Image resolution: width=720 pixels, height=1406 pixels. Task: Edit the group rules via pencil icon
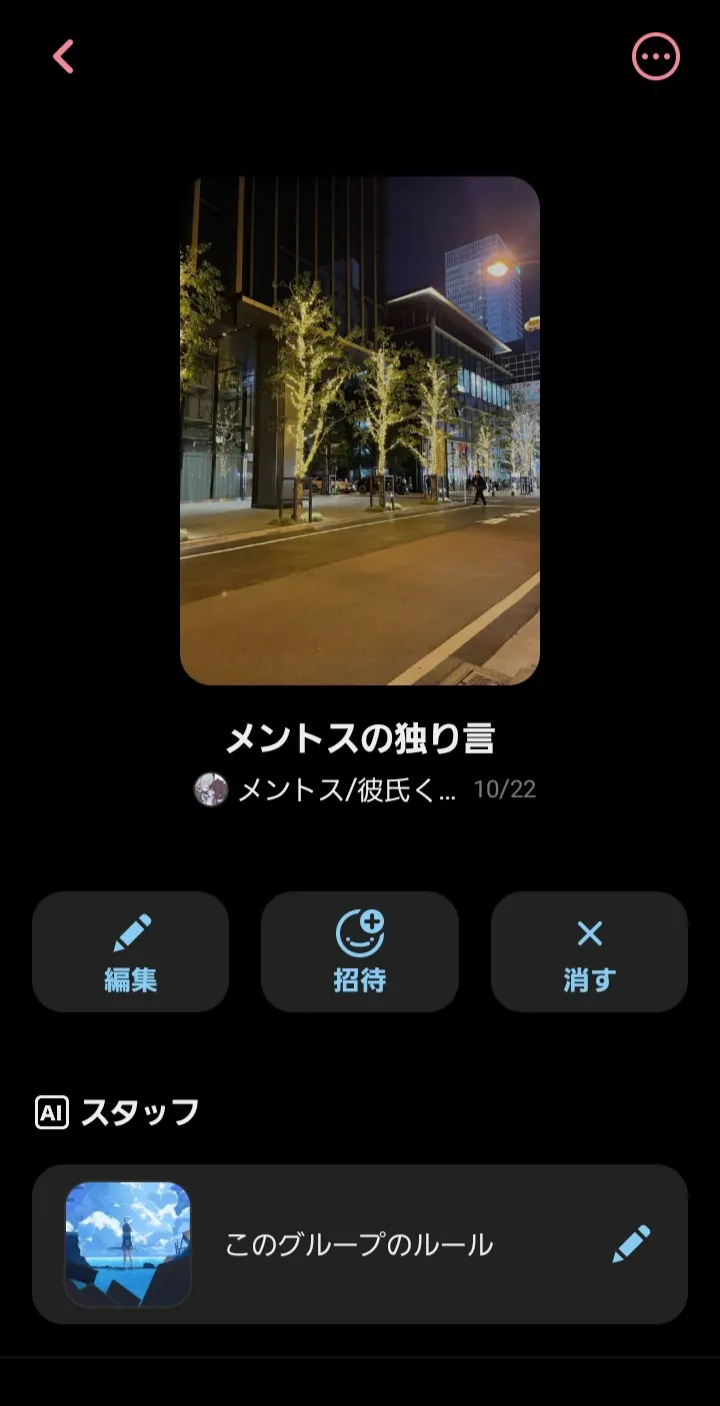click(x=631, y=1244)
